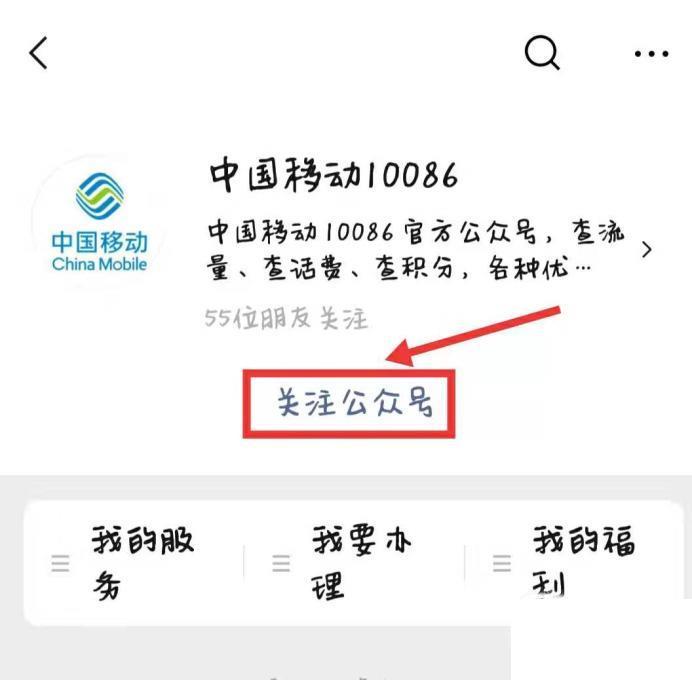Viewport: 692px width, 680px height.
Task: Open search from the top bar
Action: 542,53
